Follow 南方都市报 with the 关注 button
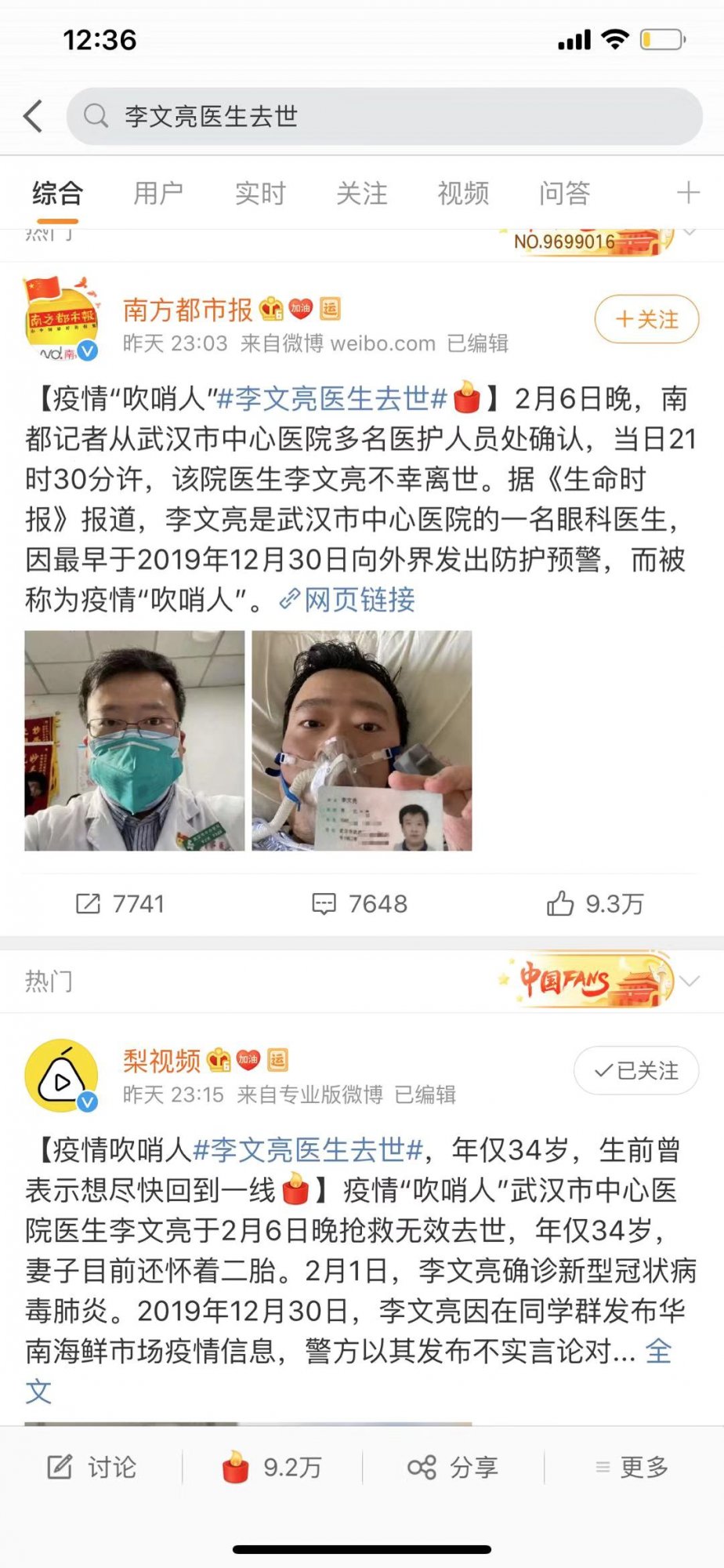The width and height of the screenshot is (724, 1568). pos(646,319)
